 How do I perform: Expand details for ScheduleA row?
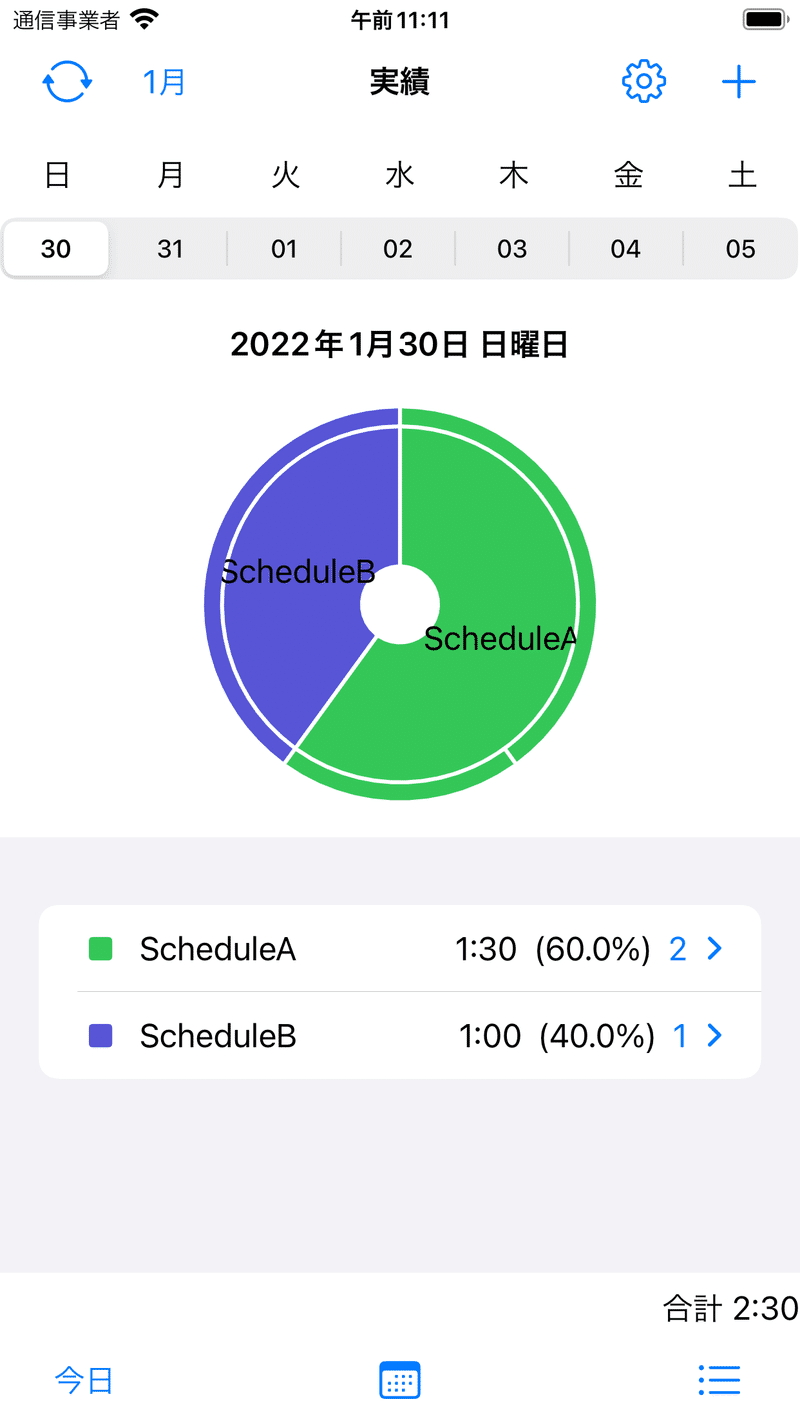coord(714,948)
